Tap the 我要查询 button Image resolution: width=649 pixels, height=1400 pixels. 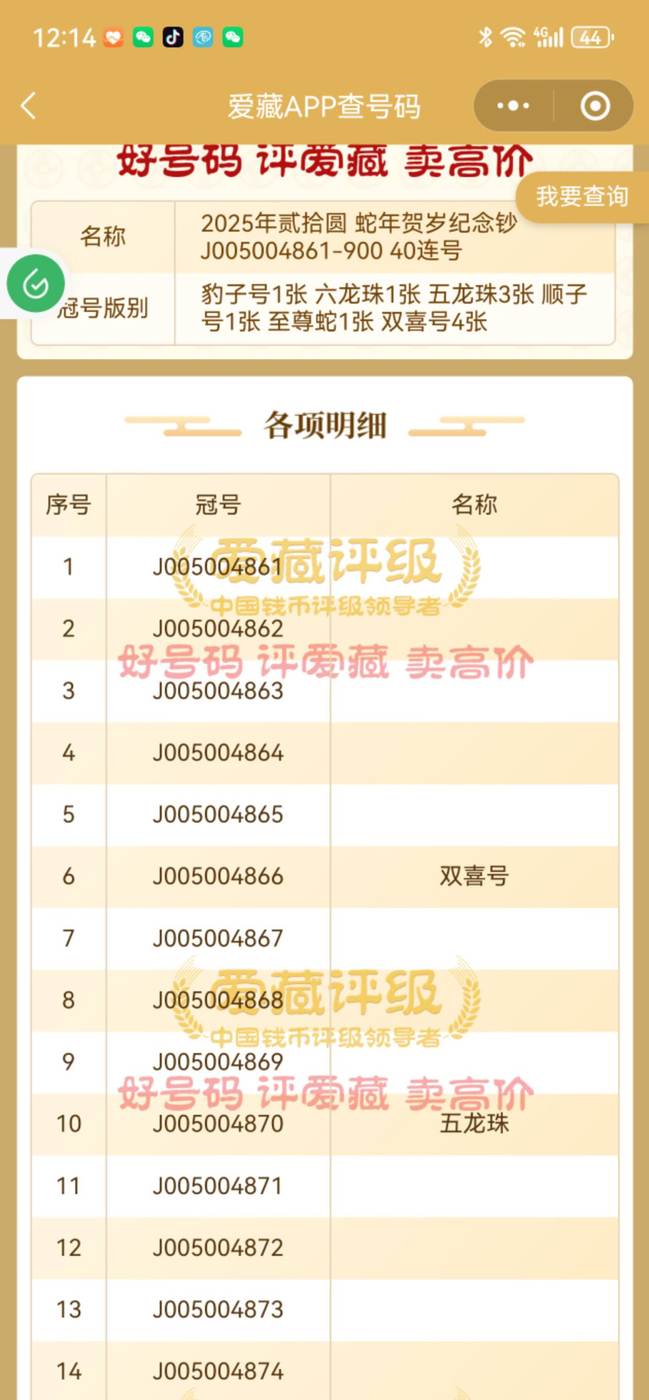[582, 196]
